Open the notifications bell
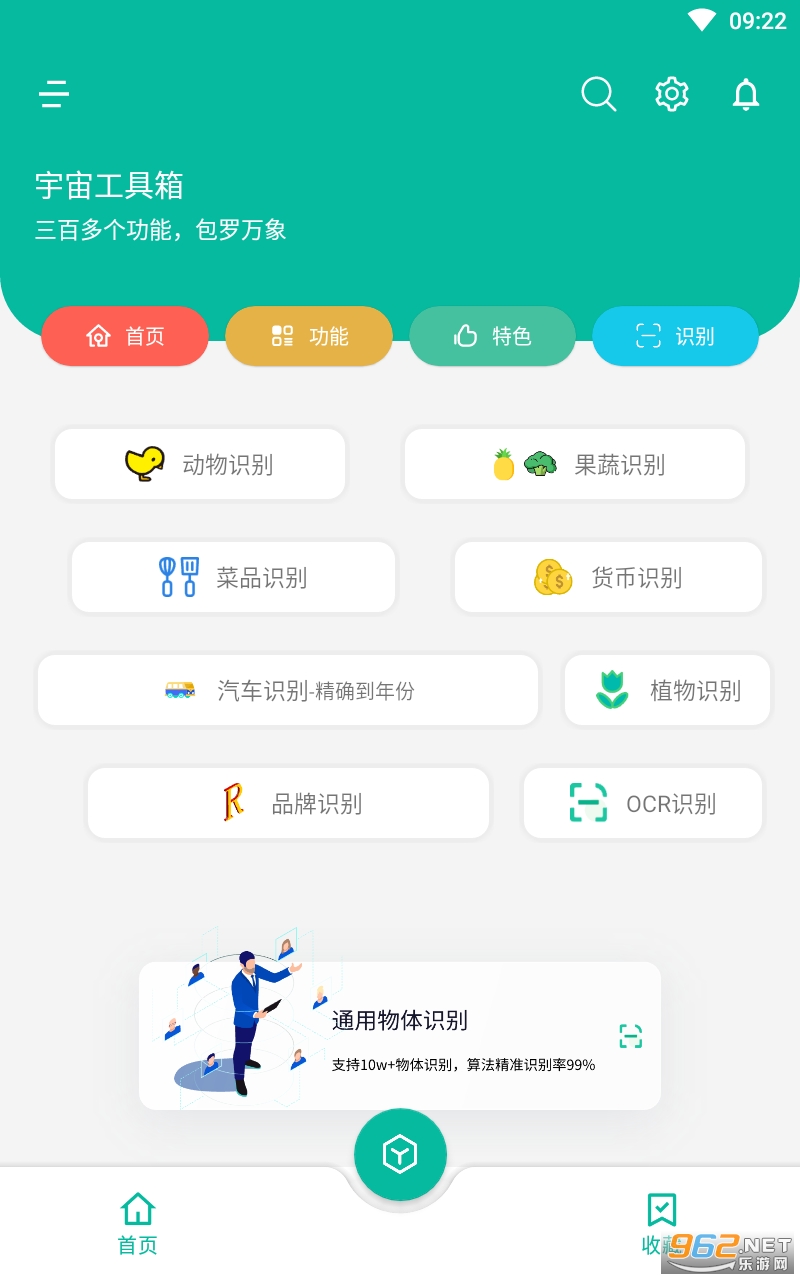The height and width of the screenshot is (1280, 800). [x=746, y=94]
